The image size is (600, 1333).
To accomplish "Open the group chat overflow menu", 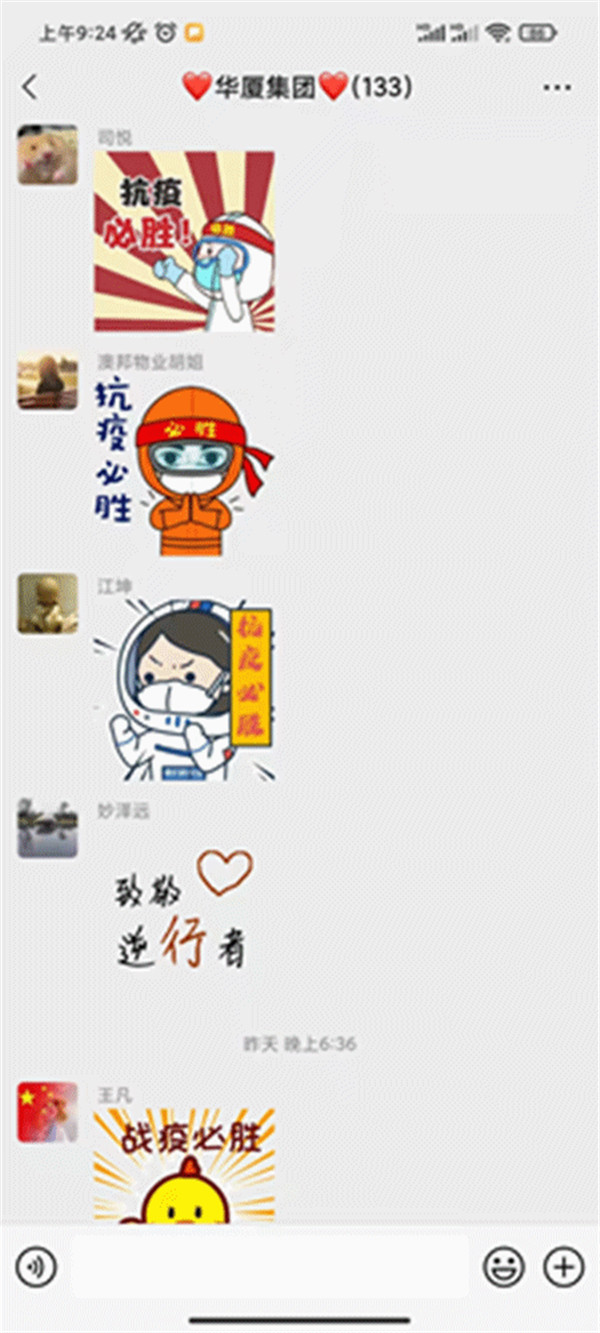I will pos(557,88).
